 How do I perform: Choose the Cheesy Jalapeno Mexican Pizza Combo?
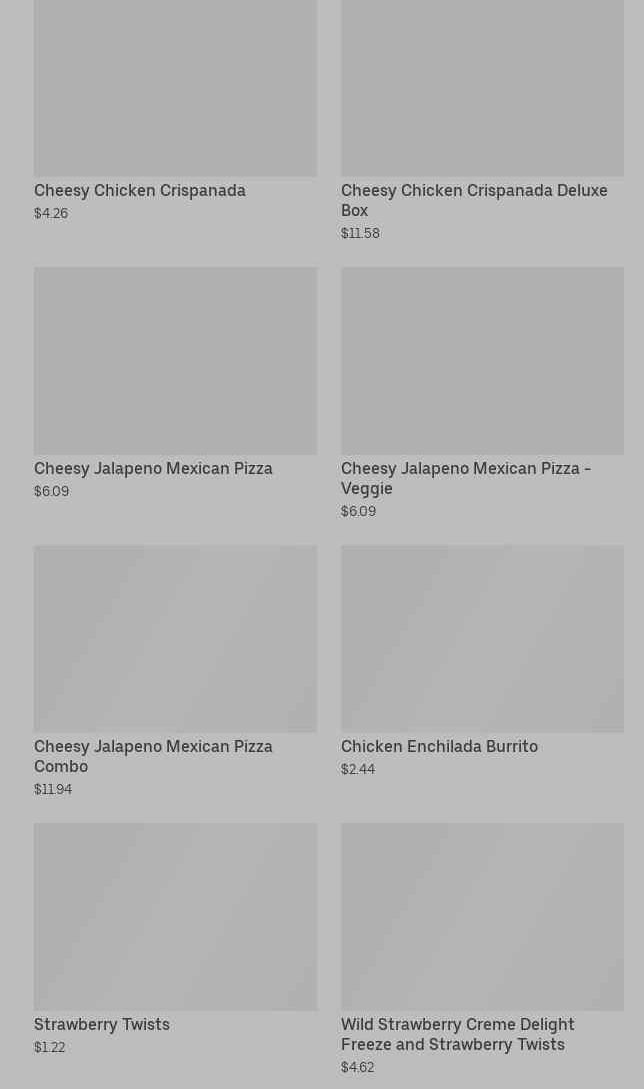[x=175, y=639]
